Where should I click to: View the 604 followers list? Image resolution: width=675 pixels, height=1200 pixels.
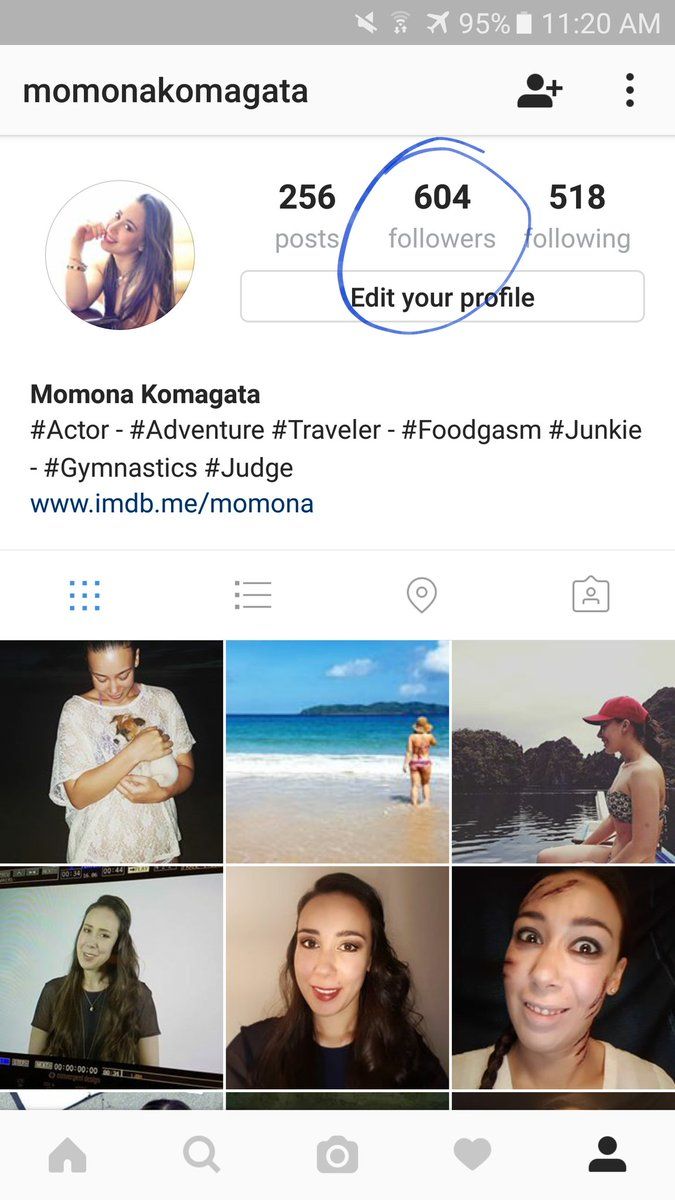pos(442,216)
